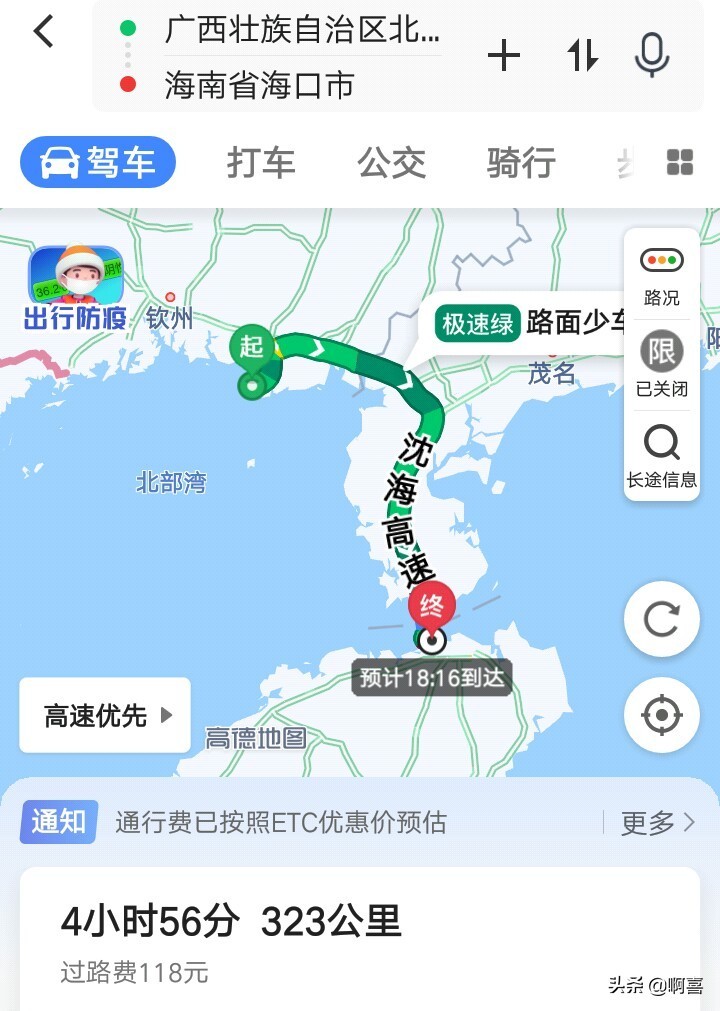
Task: Refresh the route
Action: pyautogui.click(x=661, y=620)
